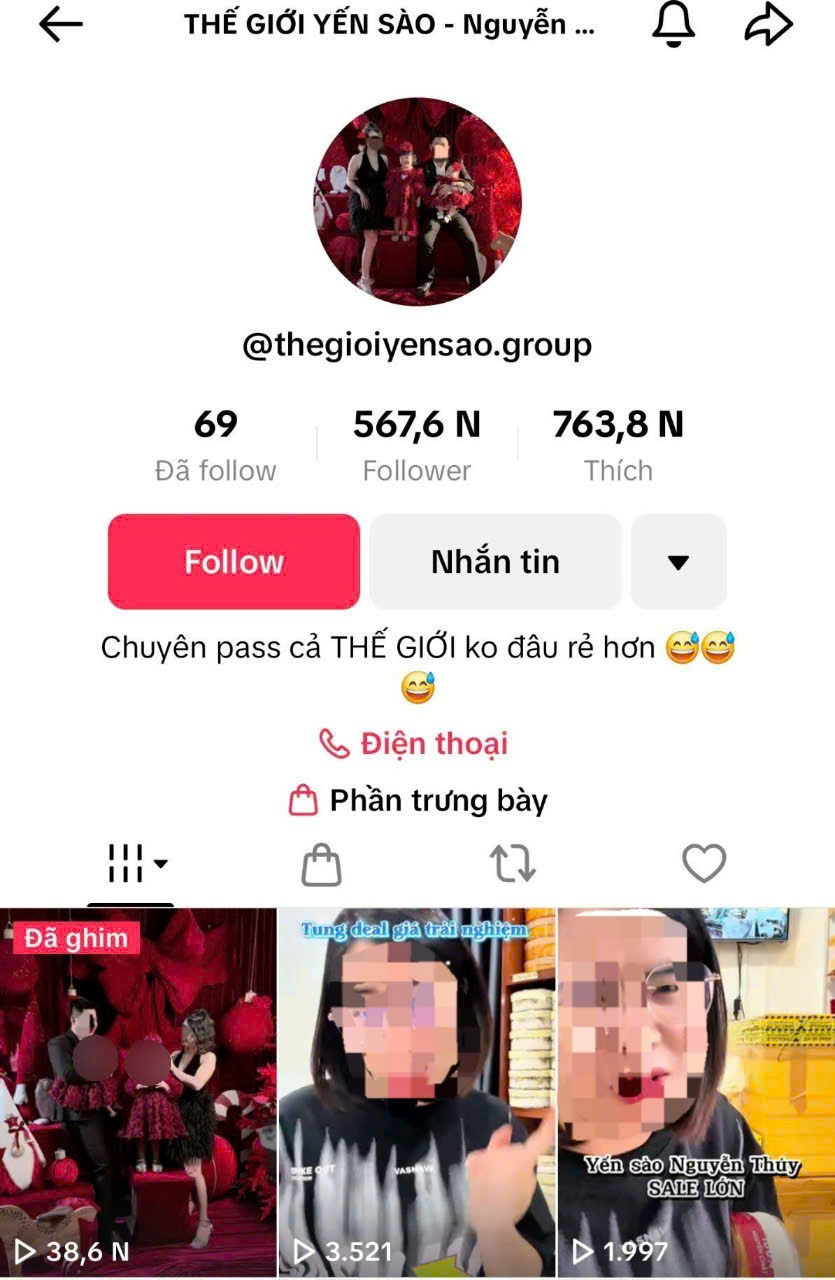
Task: Open the pinned video with 38,6 N views
Action: (138, 1090)
